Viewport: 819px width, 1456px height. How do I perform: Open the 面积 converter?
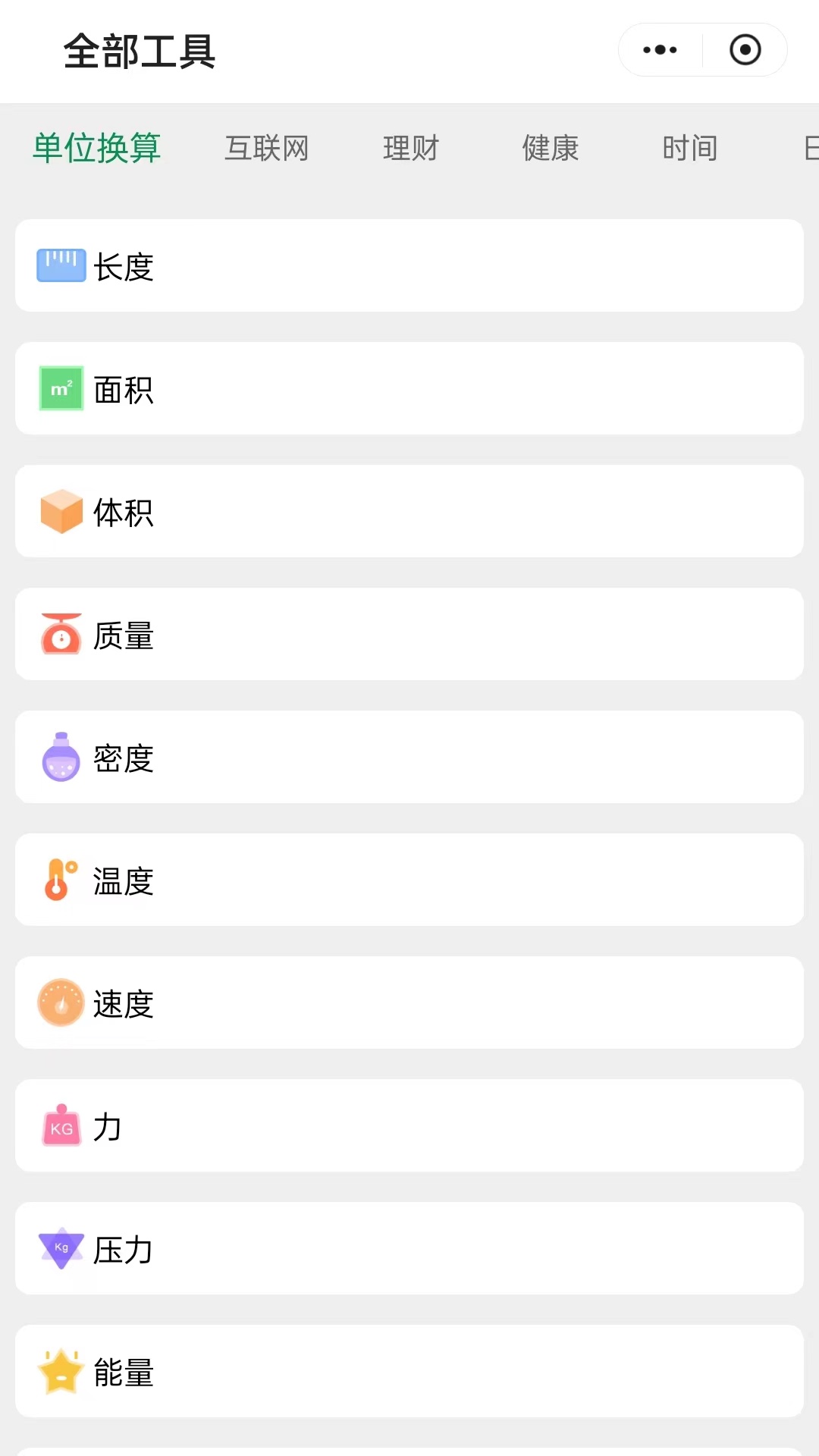409,388
